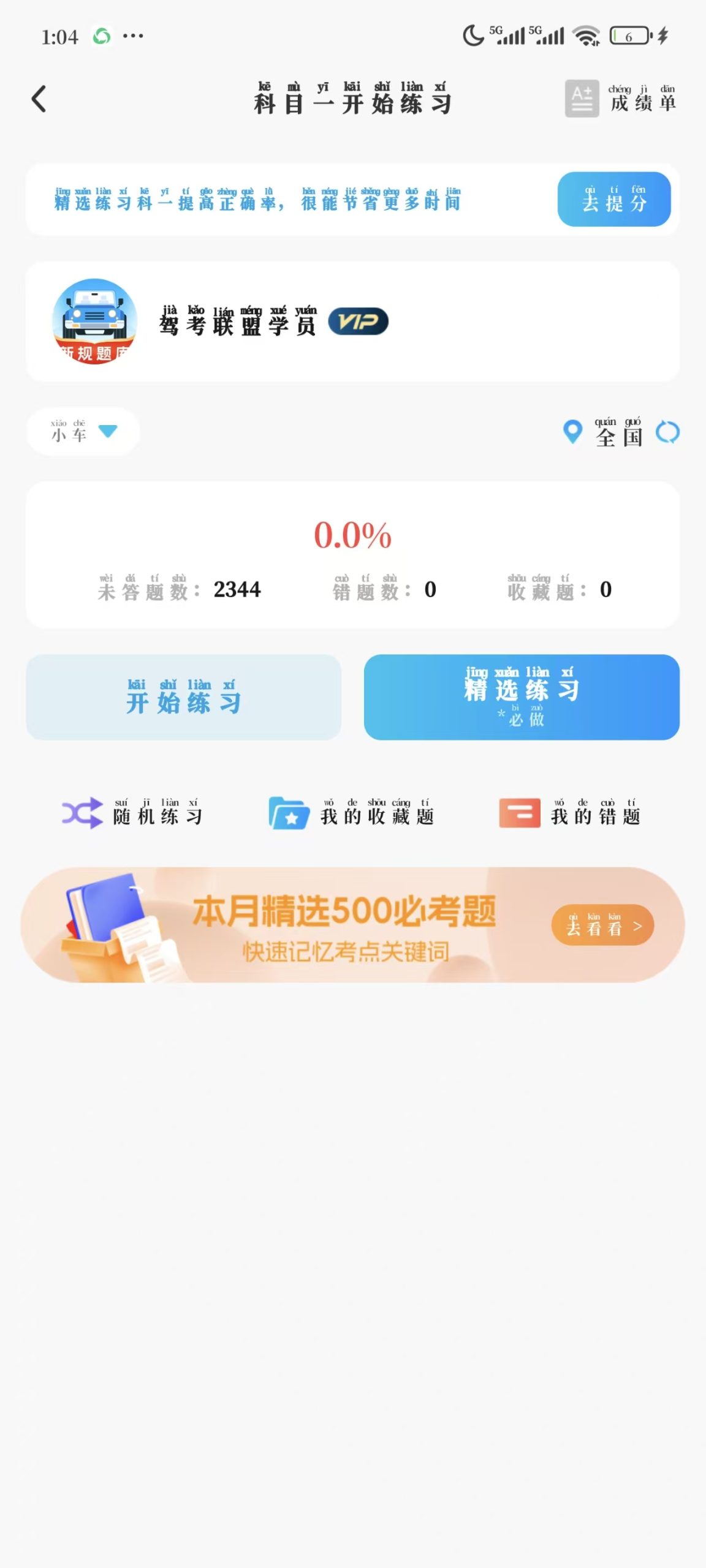Start practice with 开始练习 button
Image resolution: width=706 pixels, height=1568 pixels.
183,698
